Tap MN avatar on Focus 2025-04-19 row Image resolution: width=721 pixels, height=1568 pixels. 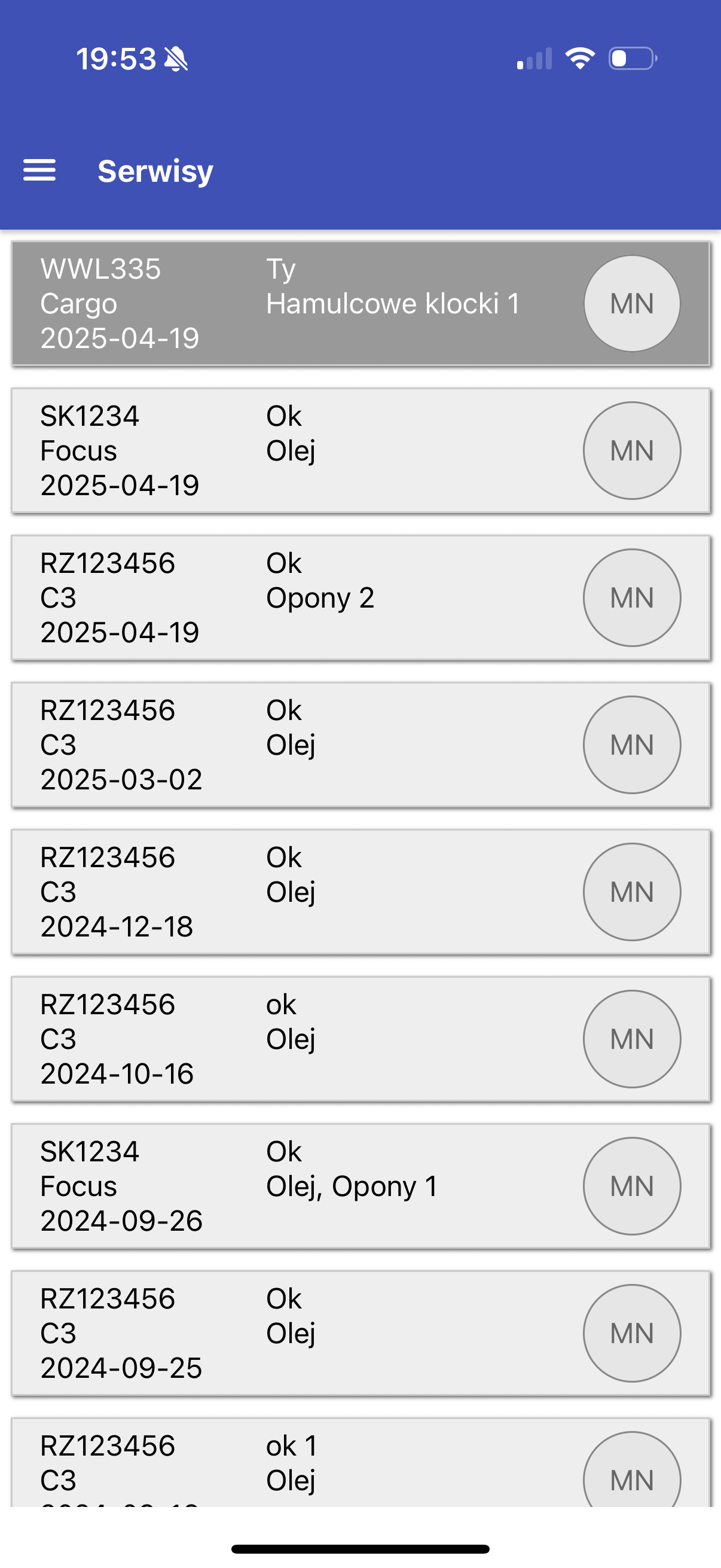pos(631,451)
